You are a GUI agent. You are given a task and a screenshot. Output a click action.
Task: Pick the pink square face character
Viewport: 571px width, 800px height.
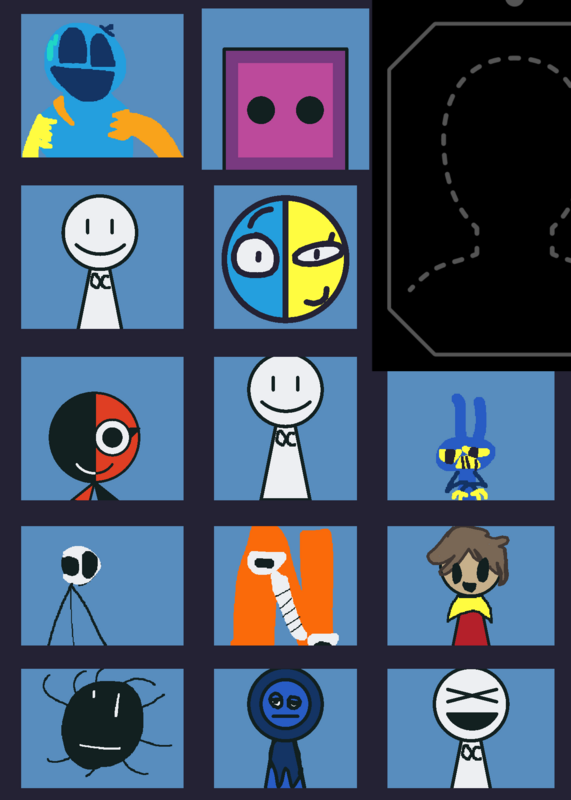[285, 89]
